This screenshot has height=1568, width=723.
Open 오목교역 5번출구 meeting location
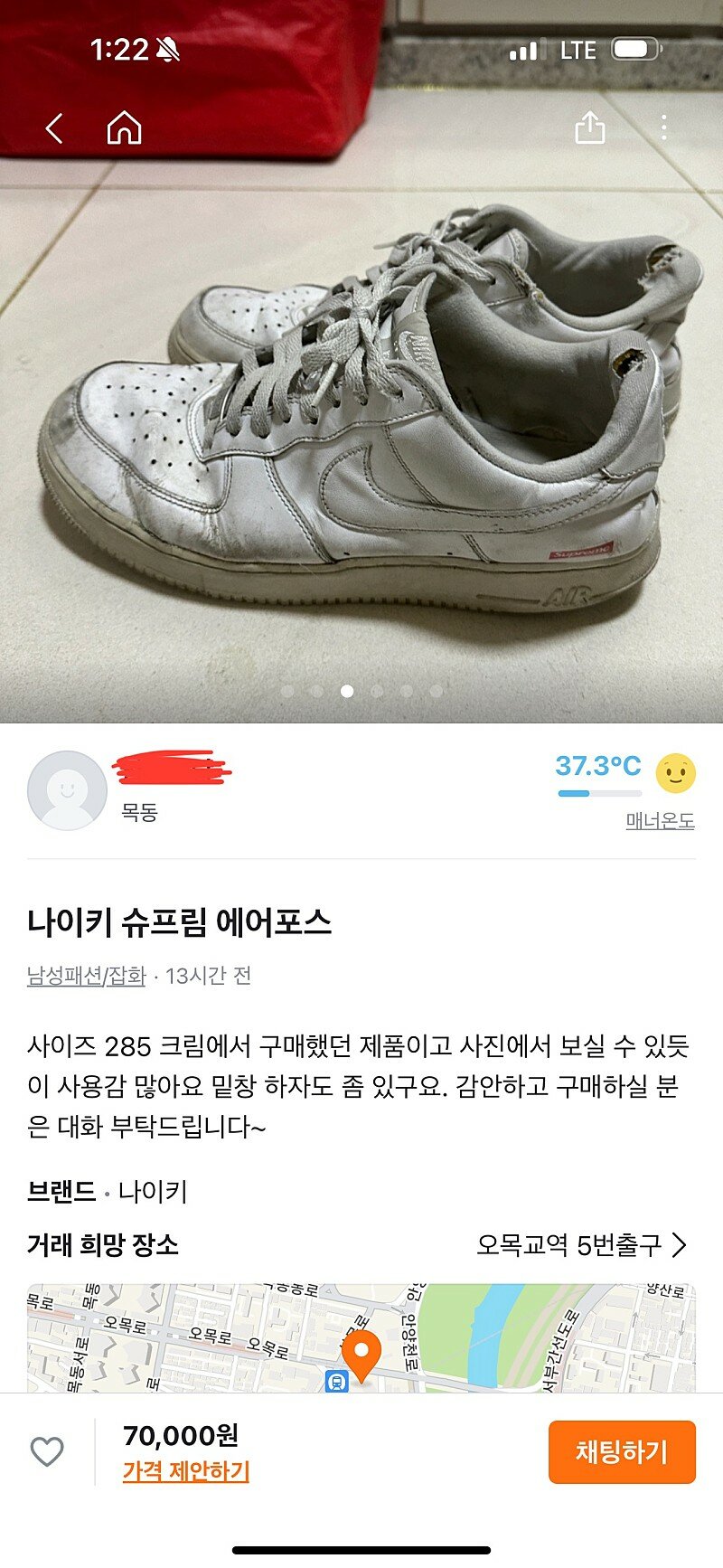(x=581, y=1245)
